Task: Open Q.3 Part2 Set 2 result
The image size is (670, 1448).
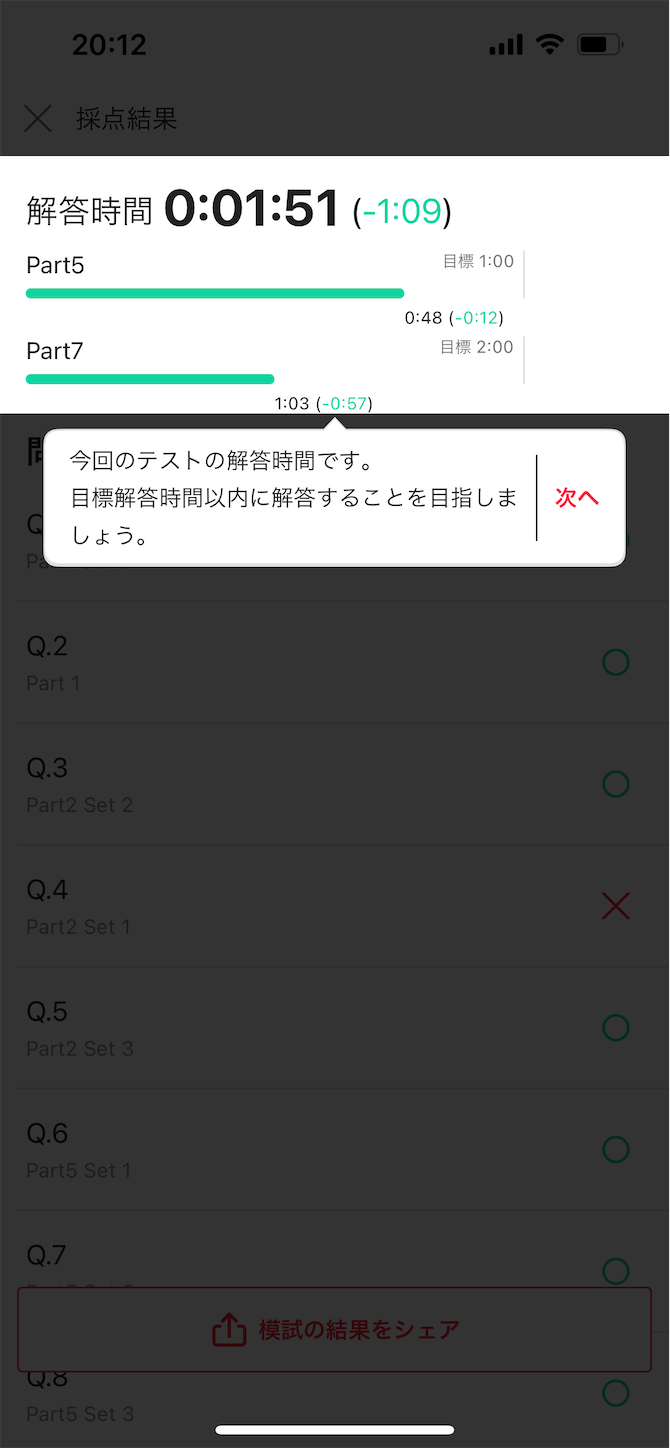Action: pos(335,784)
